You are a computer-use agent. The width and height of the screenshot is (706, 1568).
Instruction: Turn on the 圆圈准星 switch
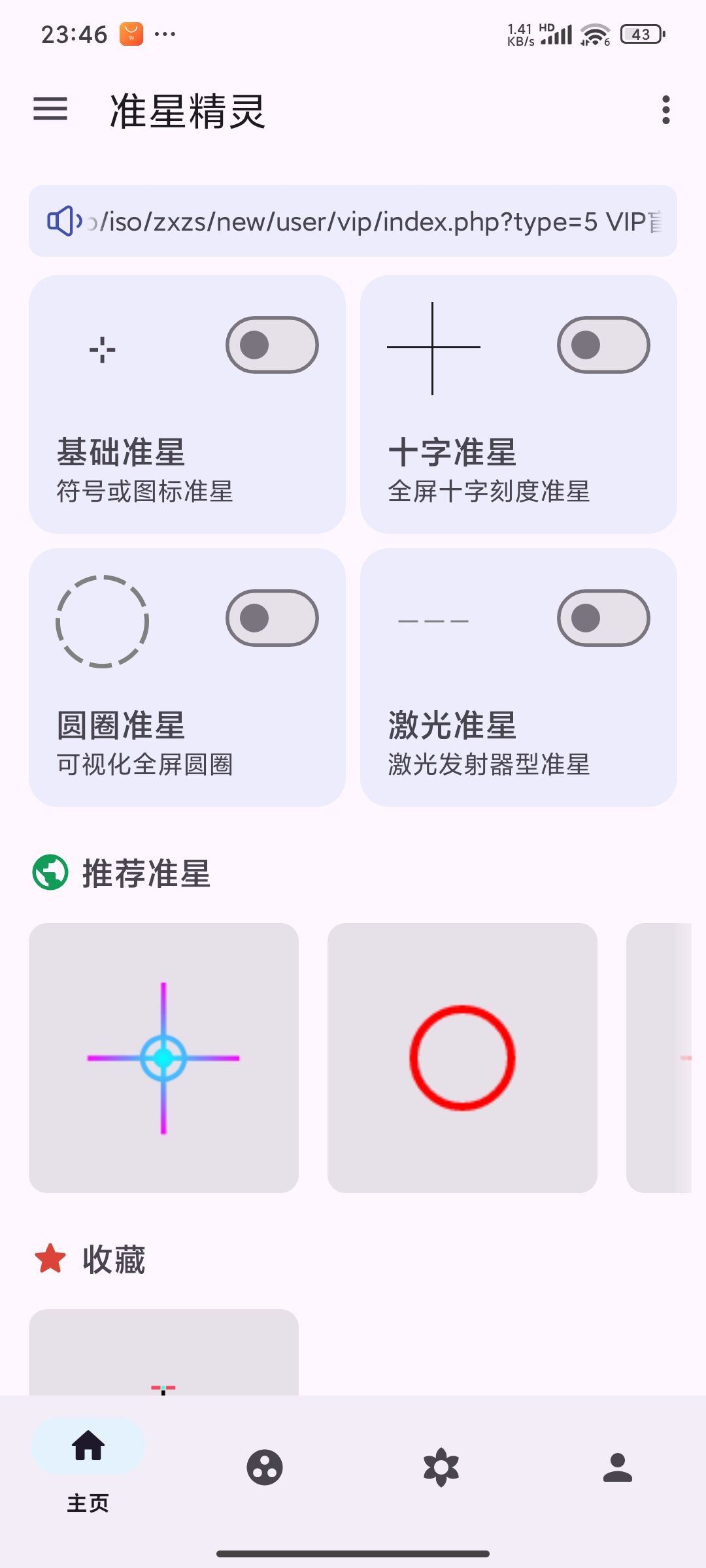tap(271, 619)
